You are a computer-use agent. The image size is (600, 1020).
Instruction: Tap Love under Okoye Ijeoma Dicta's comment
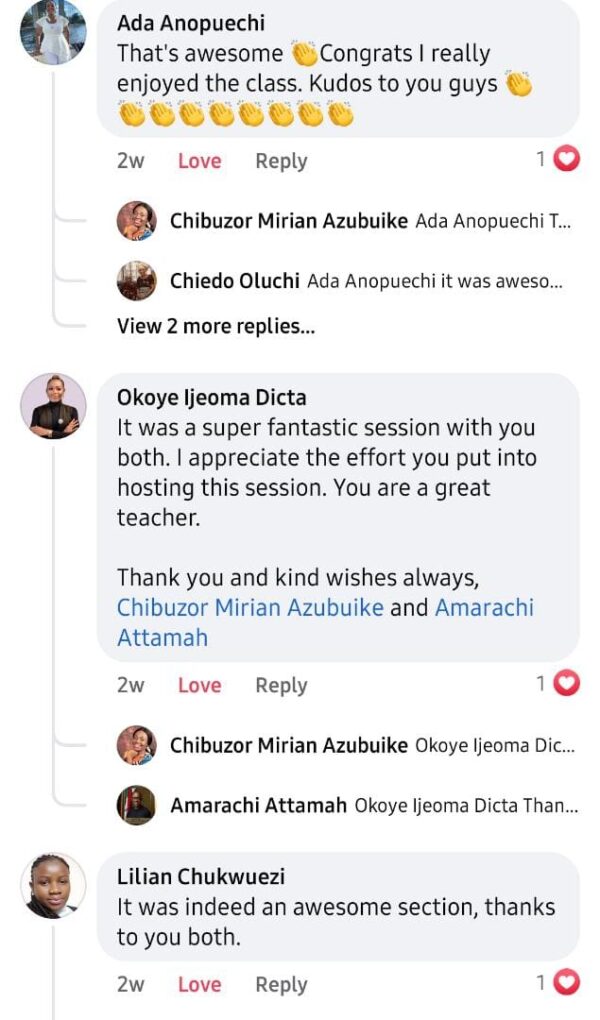pos(199,685)
